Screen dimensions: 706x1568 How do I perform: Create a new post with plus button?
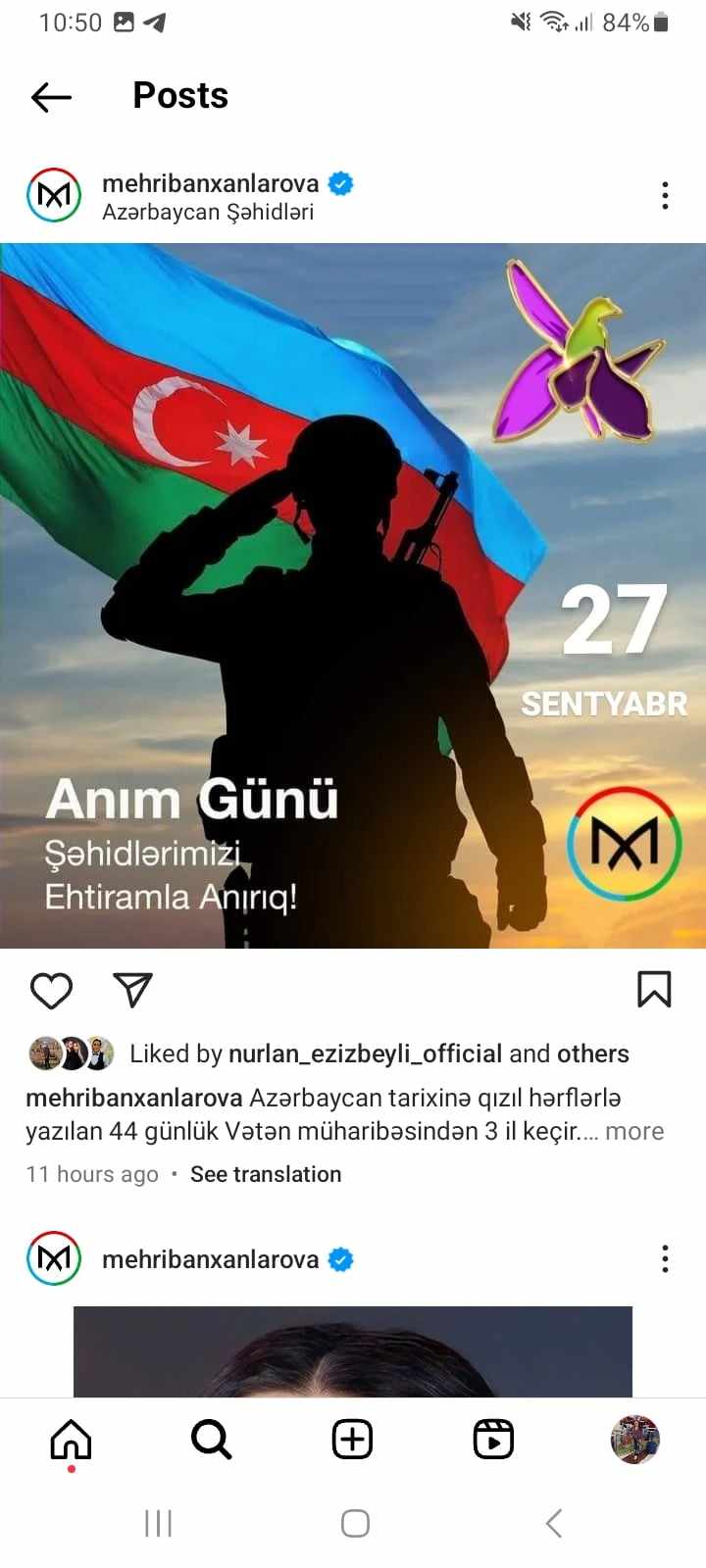coord(352,1440)
